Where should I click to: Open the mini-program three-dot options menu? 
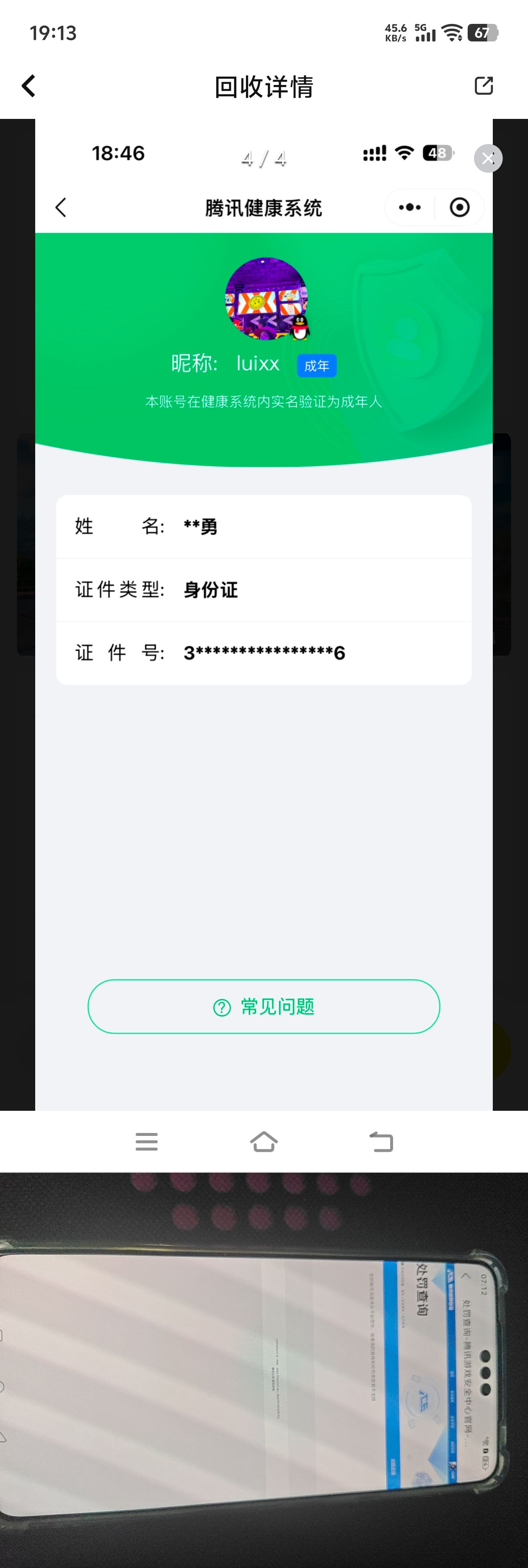(x=409, y=207)
